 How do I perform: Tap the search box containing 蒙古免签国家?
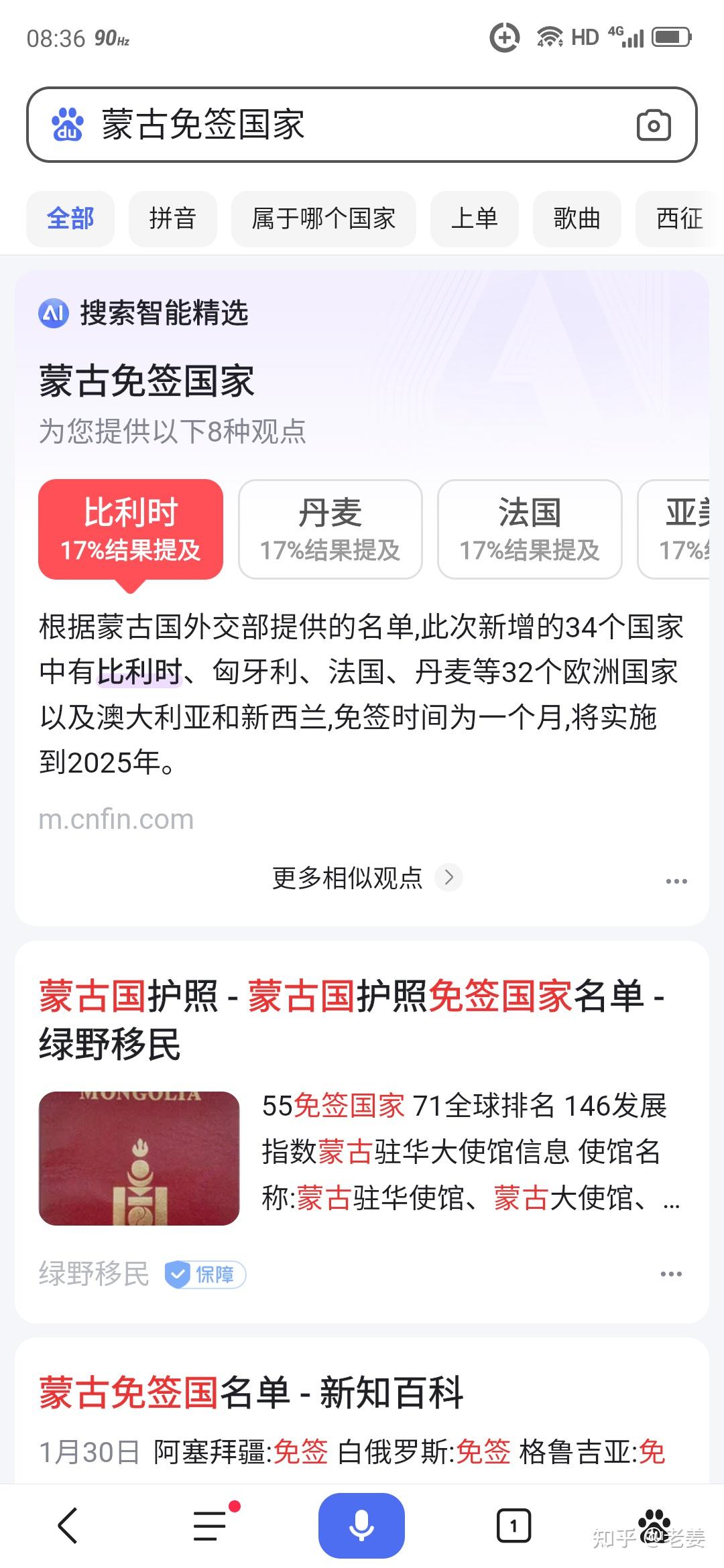362,125
